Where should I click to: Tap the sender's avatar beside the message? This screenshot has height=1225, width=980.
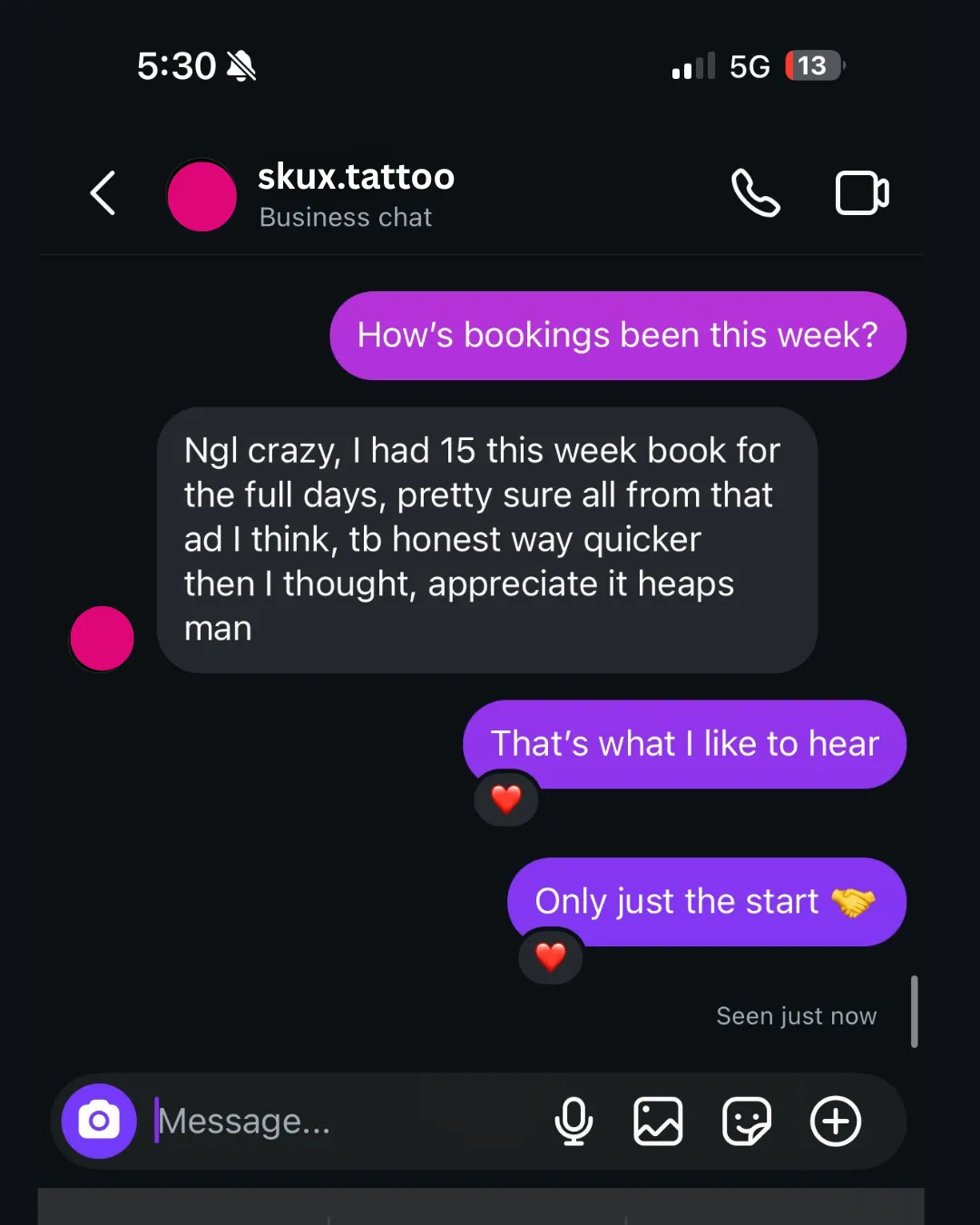tap(103, 639)
